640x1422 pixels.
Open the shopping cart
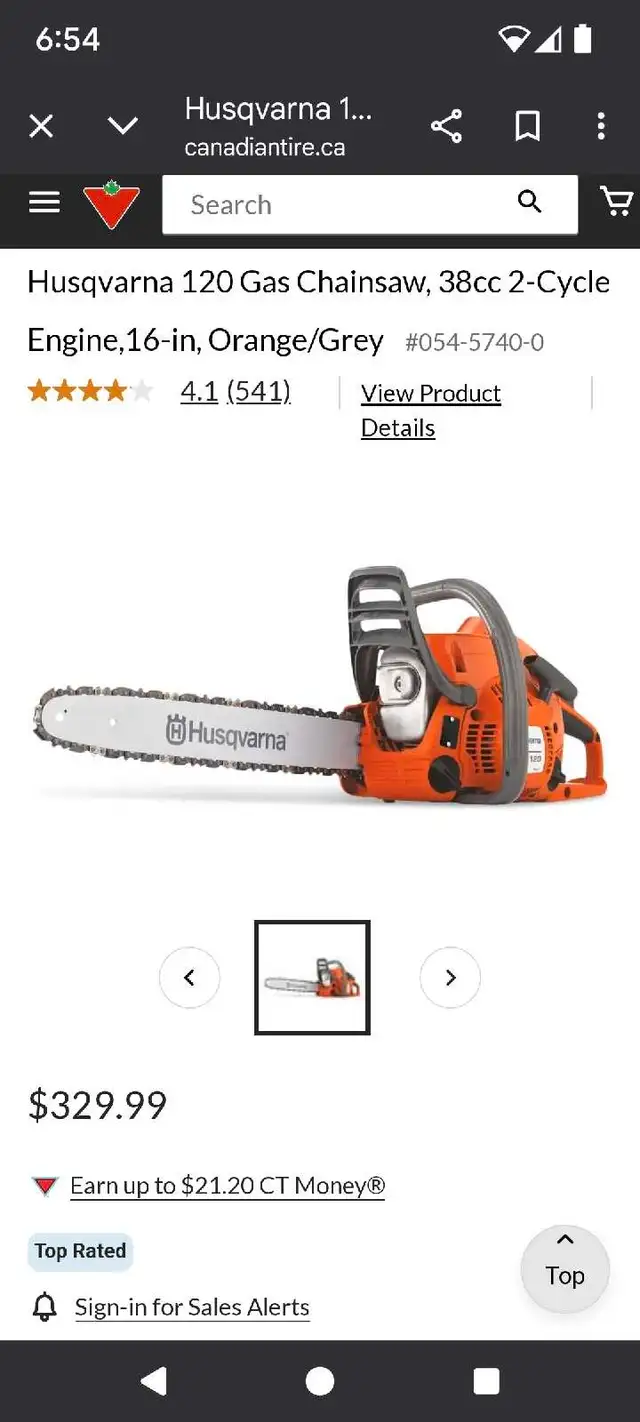point(617,202)
